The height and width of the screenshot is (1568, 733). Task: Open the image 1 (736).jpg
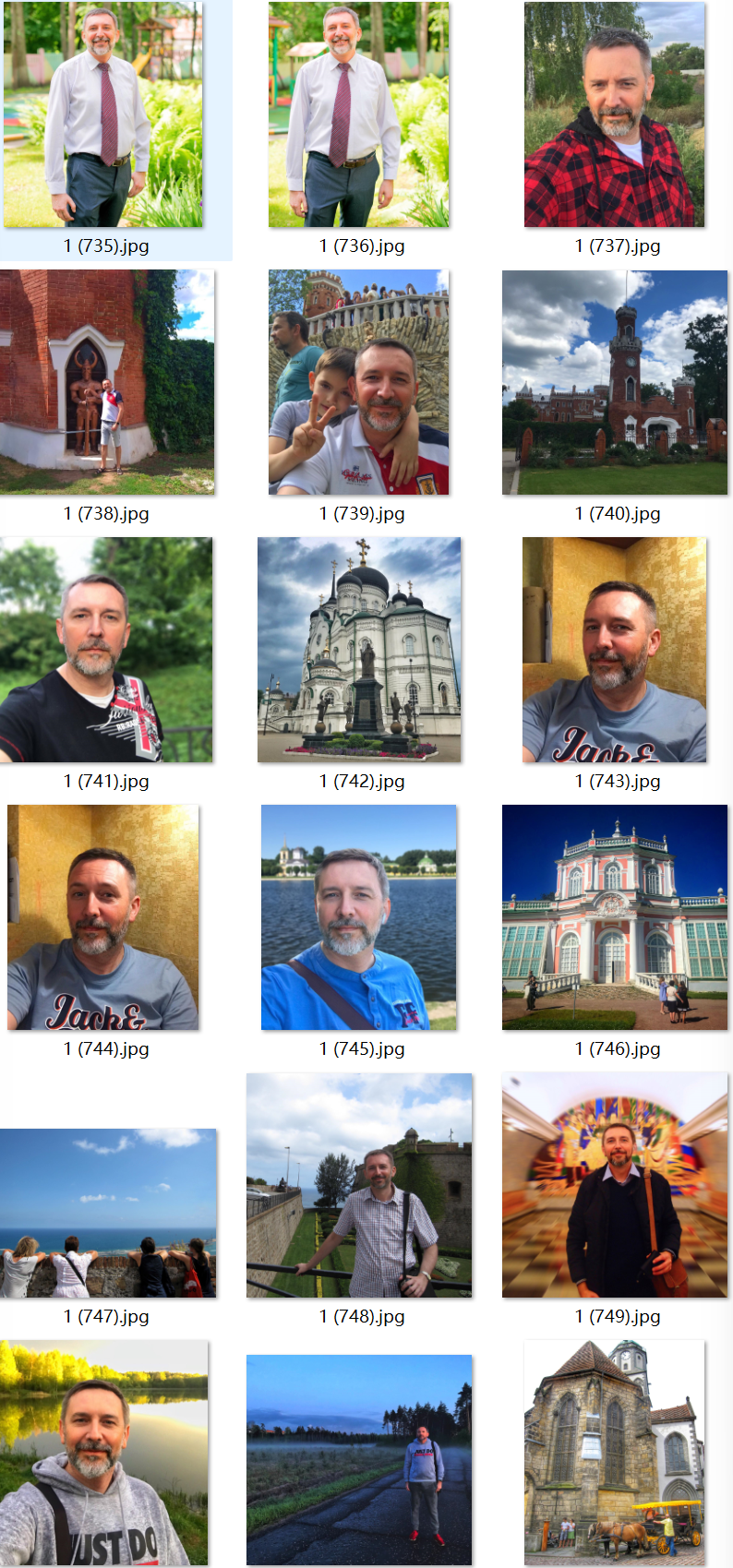(358, 114)
